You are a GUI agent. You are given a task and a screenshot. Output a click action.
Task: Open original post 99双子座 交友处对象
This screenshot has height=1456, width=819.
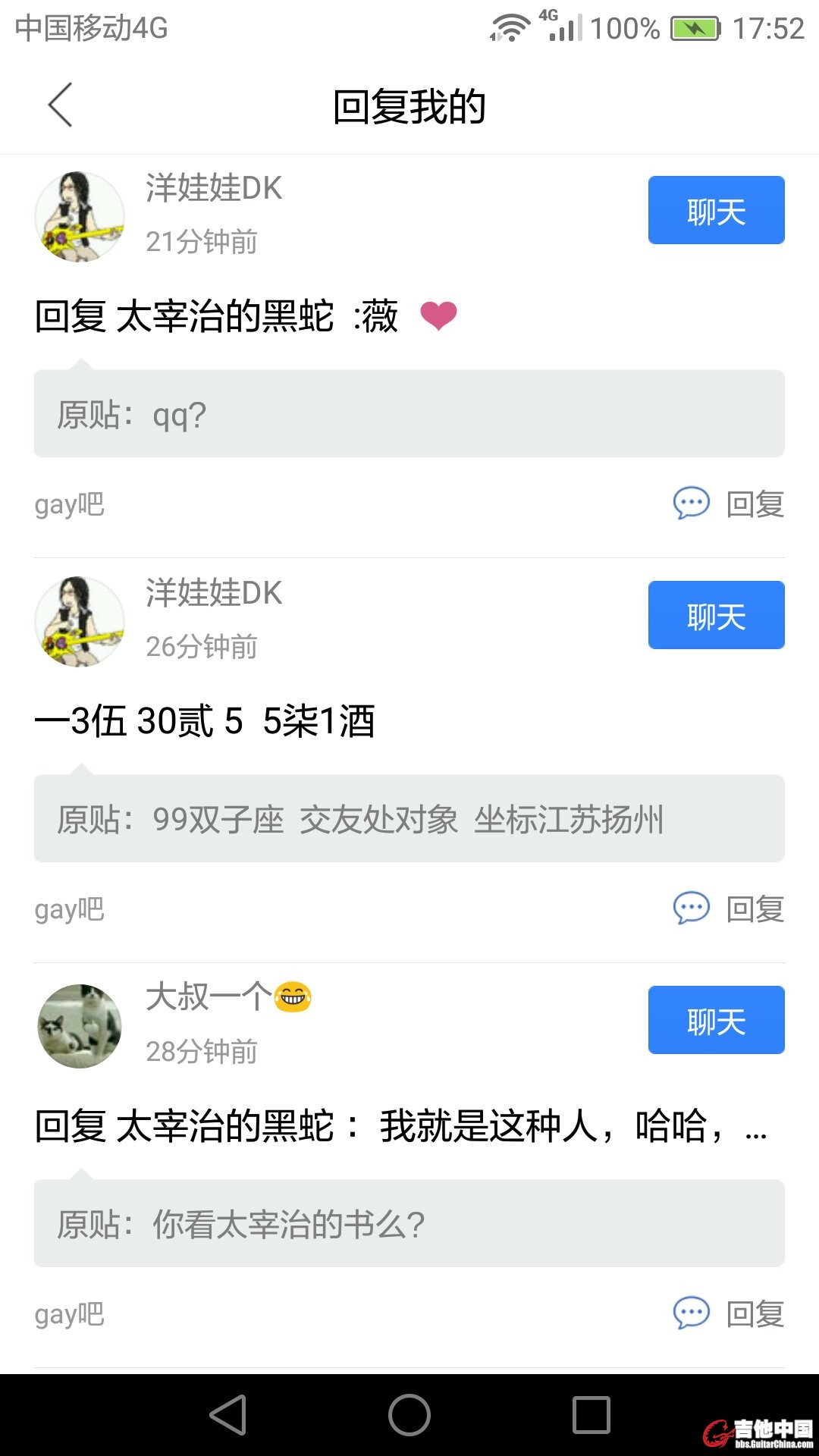coord(409,819)
